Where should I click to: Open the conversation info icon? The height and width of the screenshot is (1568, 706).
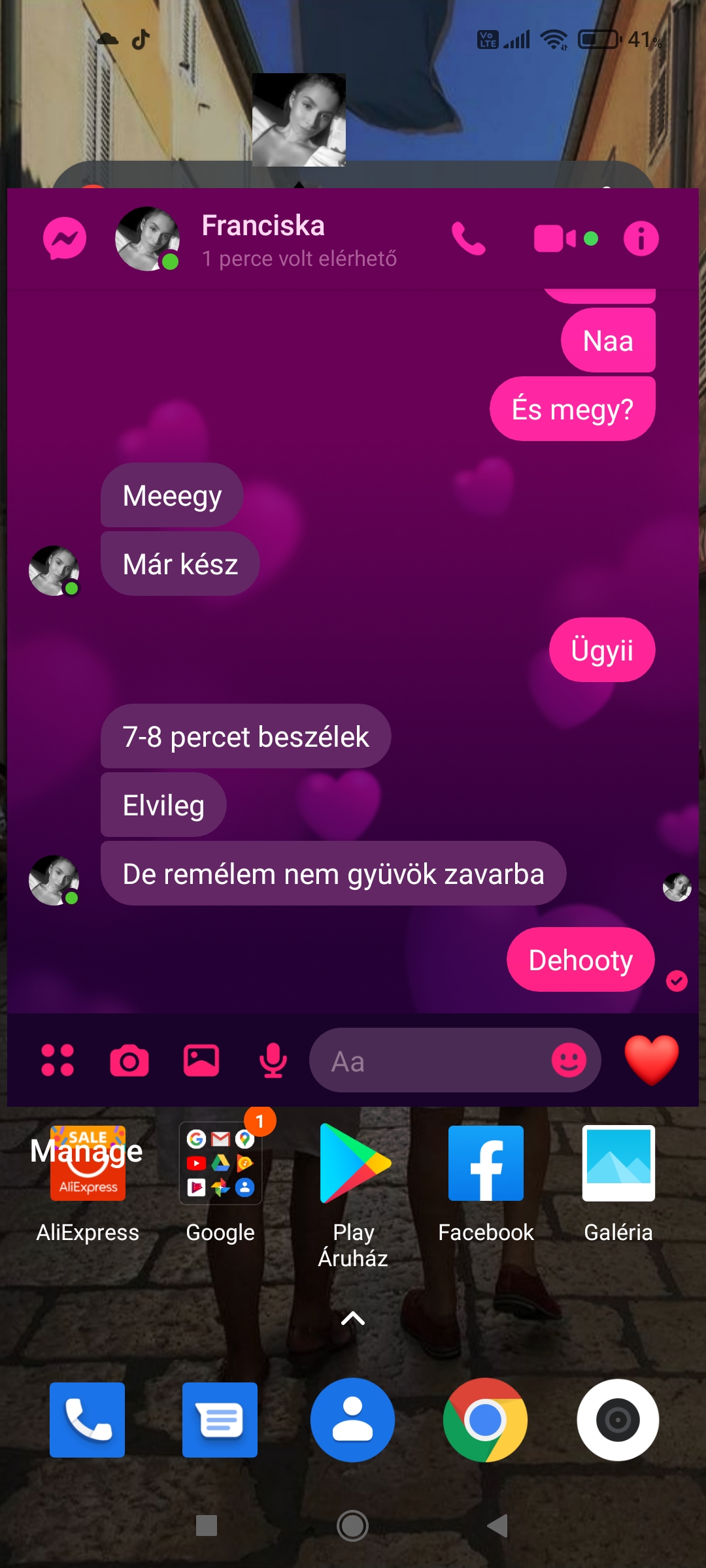point(641,238)
